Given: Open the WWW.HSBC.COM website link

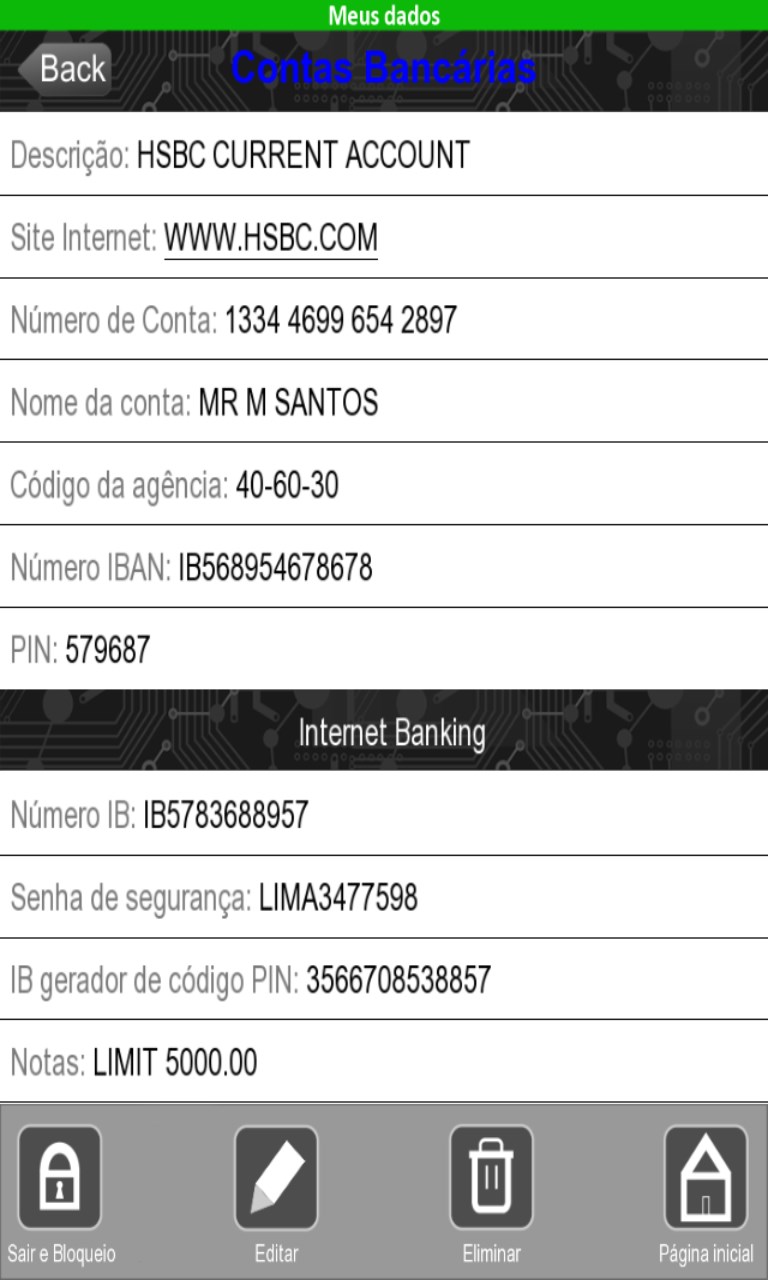Looking at the screenshot, I should [x=271, y=238].
